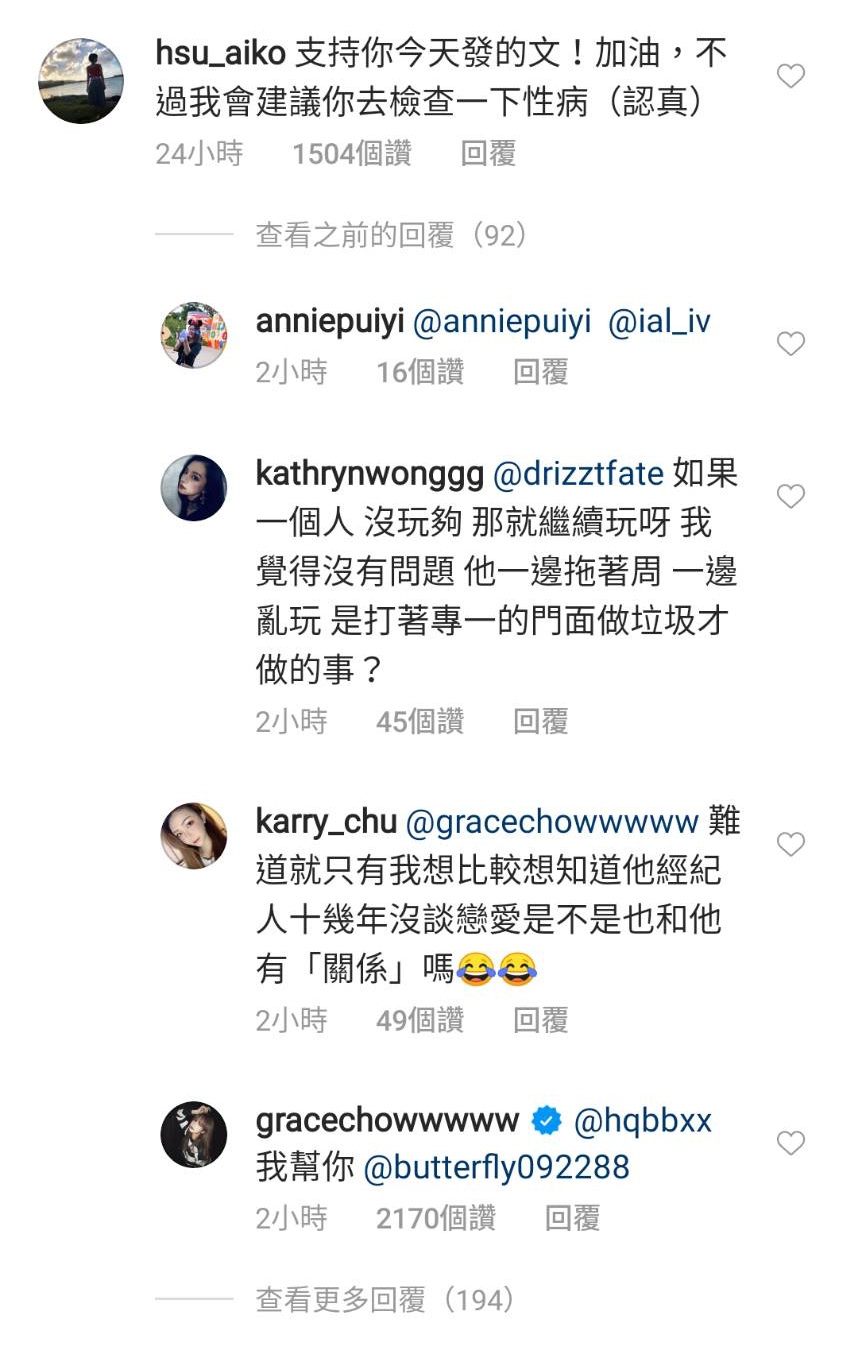Like kathrynwonggg's reply
This screenshot has height=1357, width=858.
790,496
